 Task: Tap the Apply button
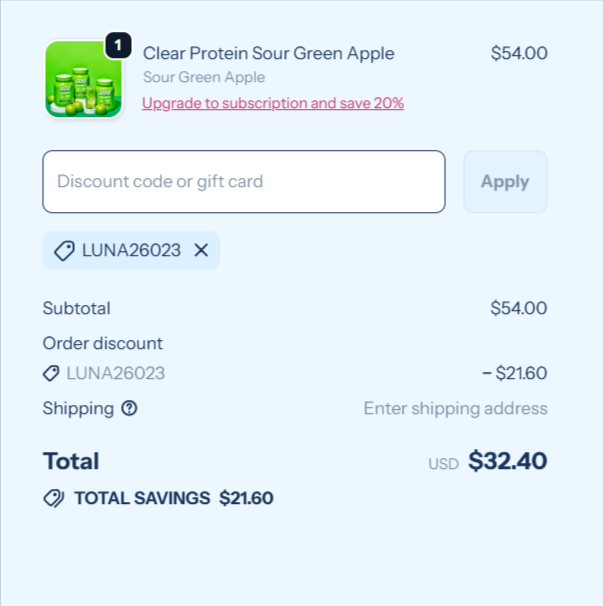505,182
